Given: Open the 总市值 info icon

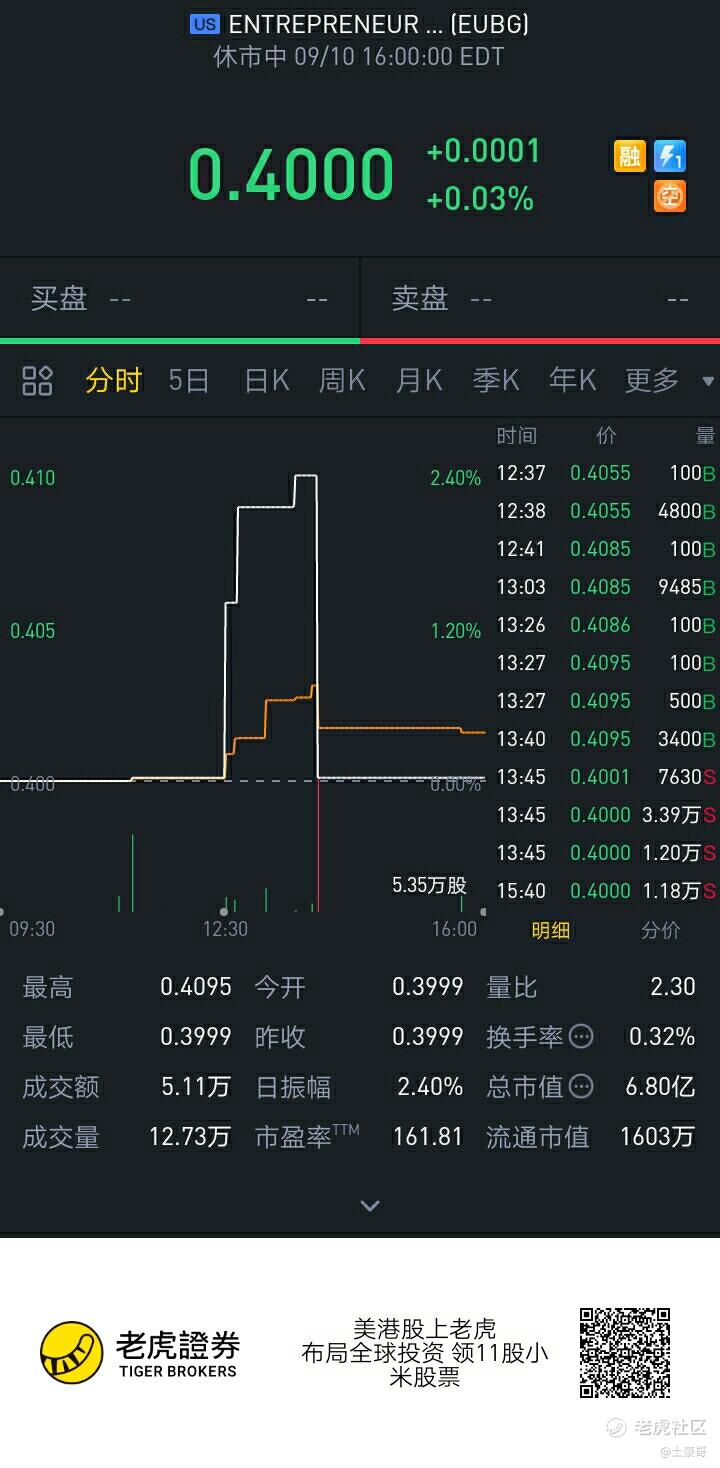Looking at the screenshot, I should pos(581,1087).
